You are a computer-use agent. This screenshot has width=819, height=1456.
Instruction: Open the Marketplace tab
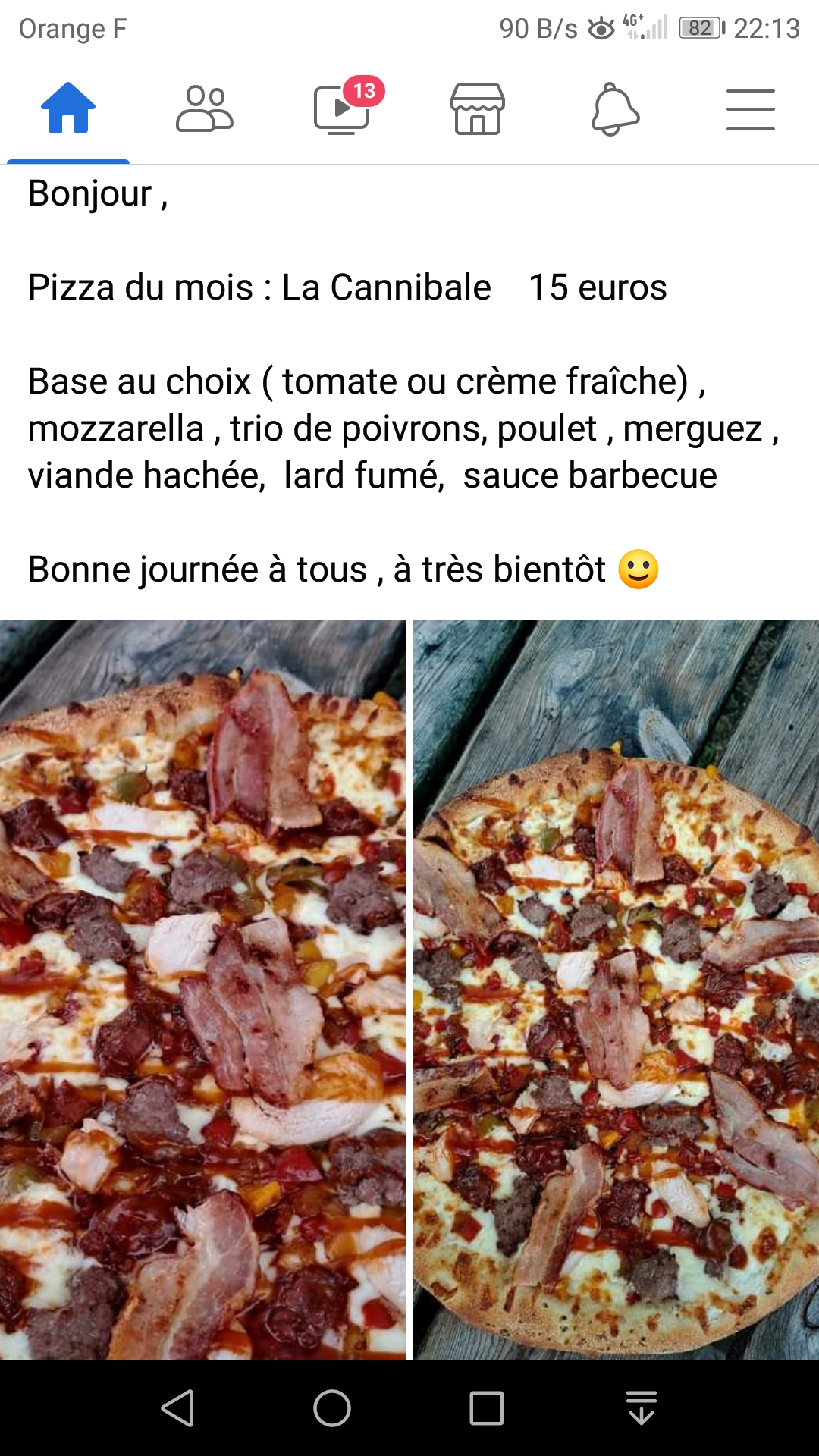pyautogui.click(x=478, y=108)
